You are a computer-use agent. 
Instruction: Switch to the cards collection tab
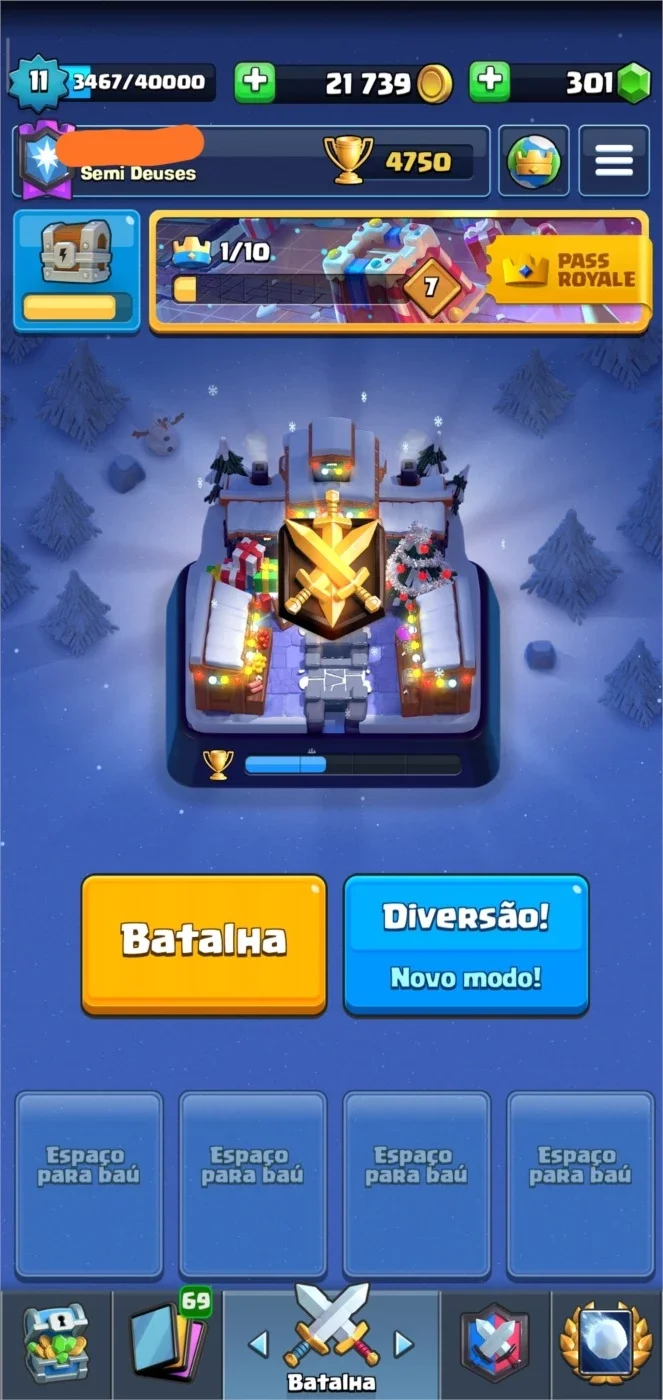tap(168, 1345)
